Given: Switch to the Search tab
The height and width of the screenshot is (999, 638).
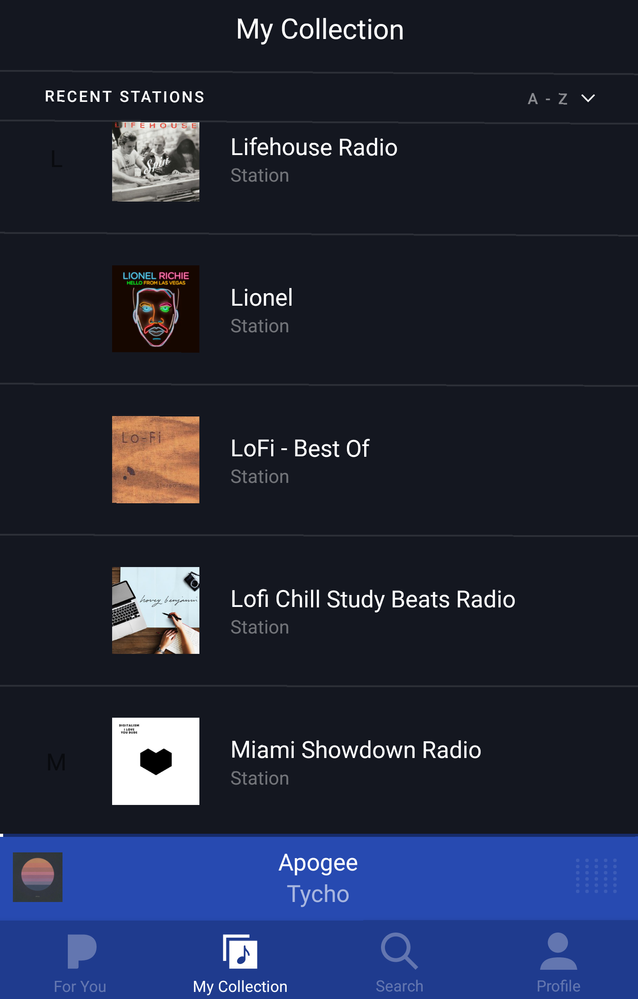Looking at the screenshot, I should (x=399, y=963).
